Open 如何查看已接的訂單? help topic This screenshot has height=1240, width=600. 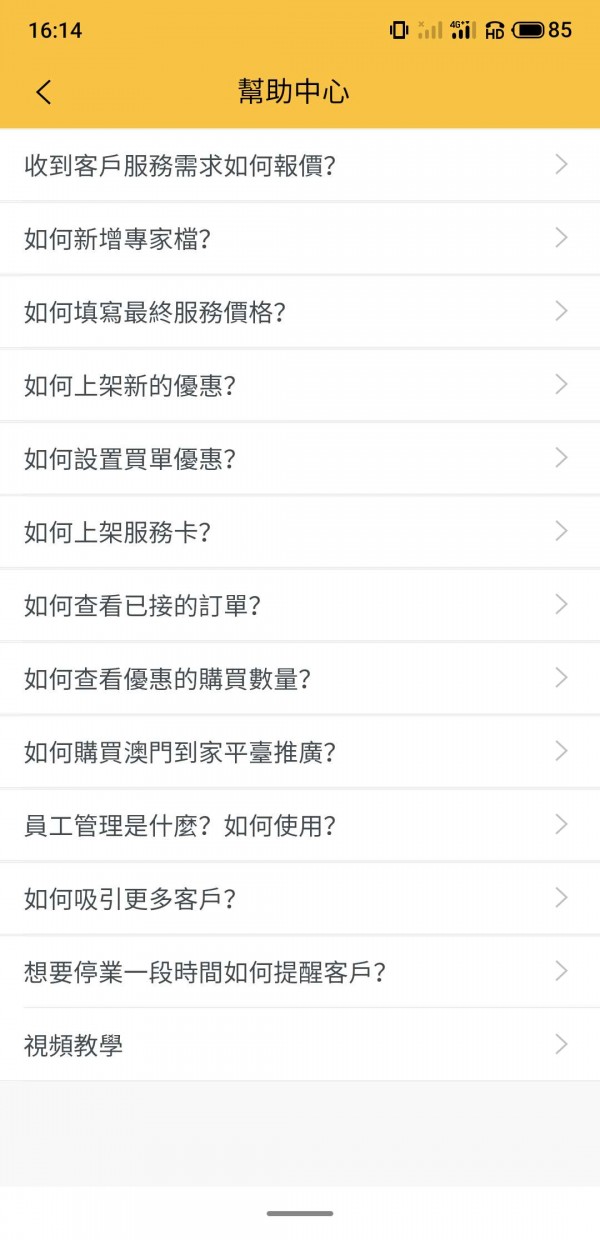tap(300, 605)
